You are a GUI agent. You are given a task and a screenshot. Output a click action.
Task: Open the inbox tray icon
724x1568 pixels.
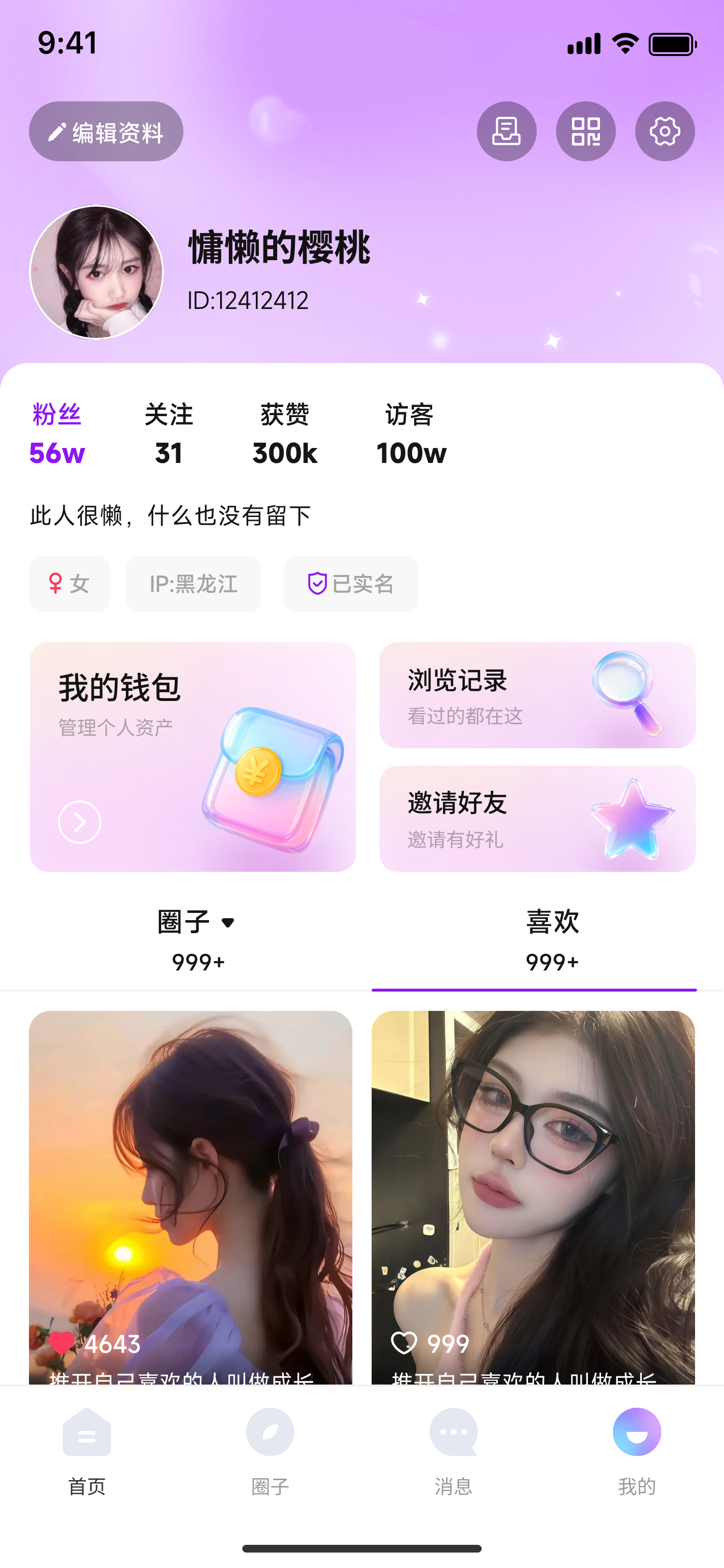[x=506, y=131]
